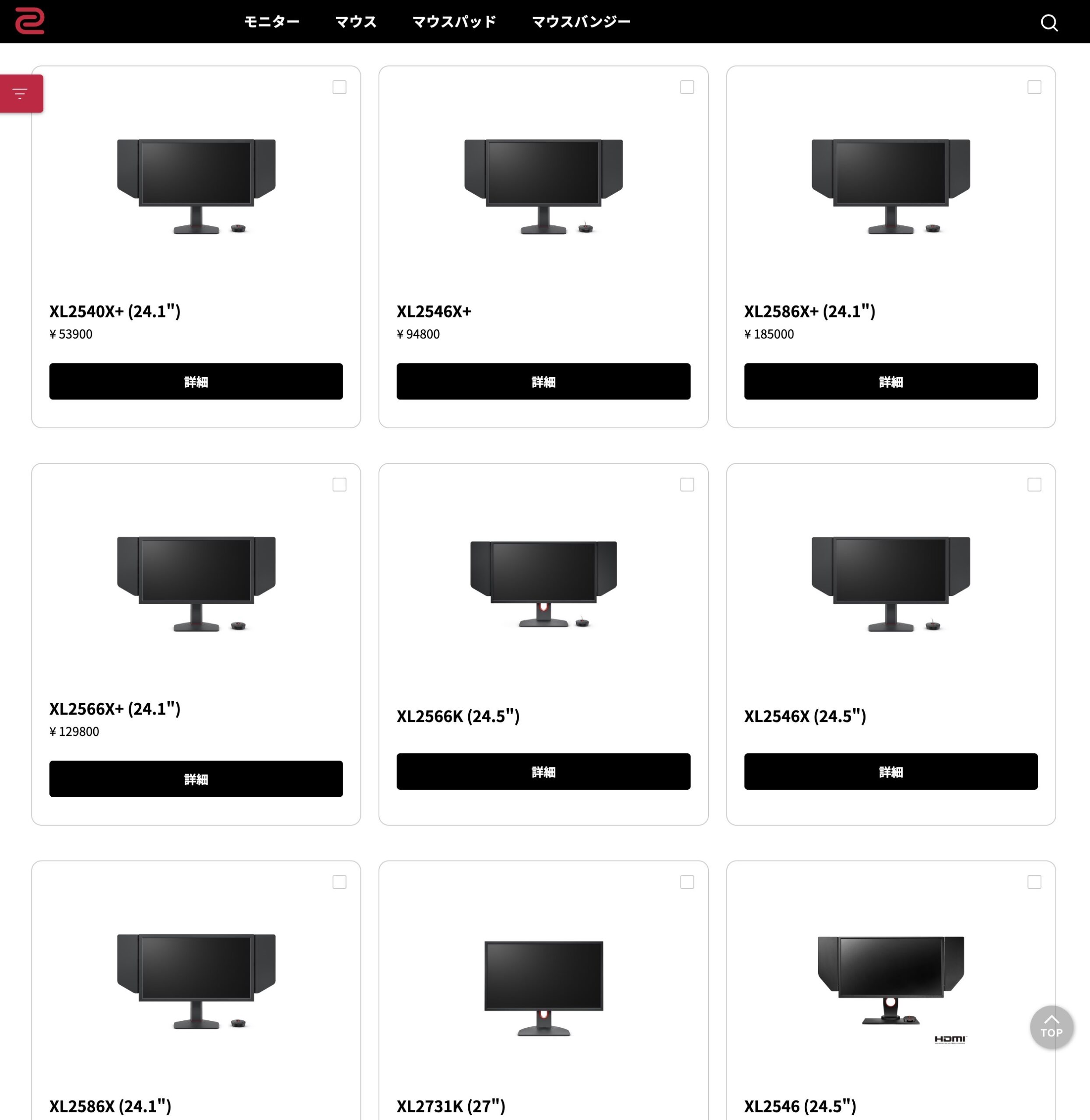Tick the compare checkbox on XL2586X+
Viewport: 1090px width, 1120px height.
1033,87
